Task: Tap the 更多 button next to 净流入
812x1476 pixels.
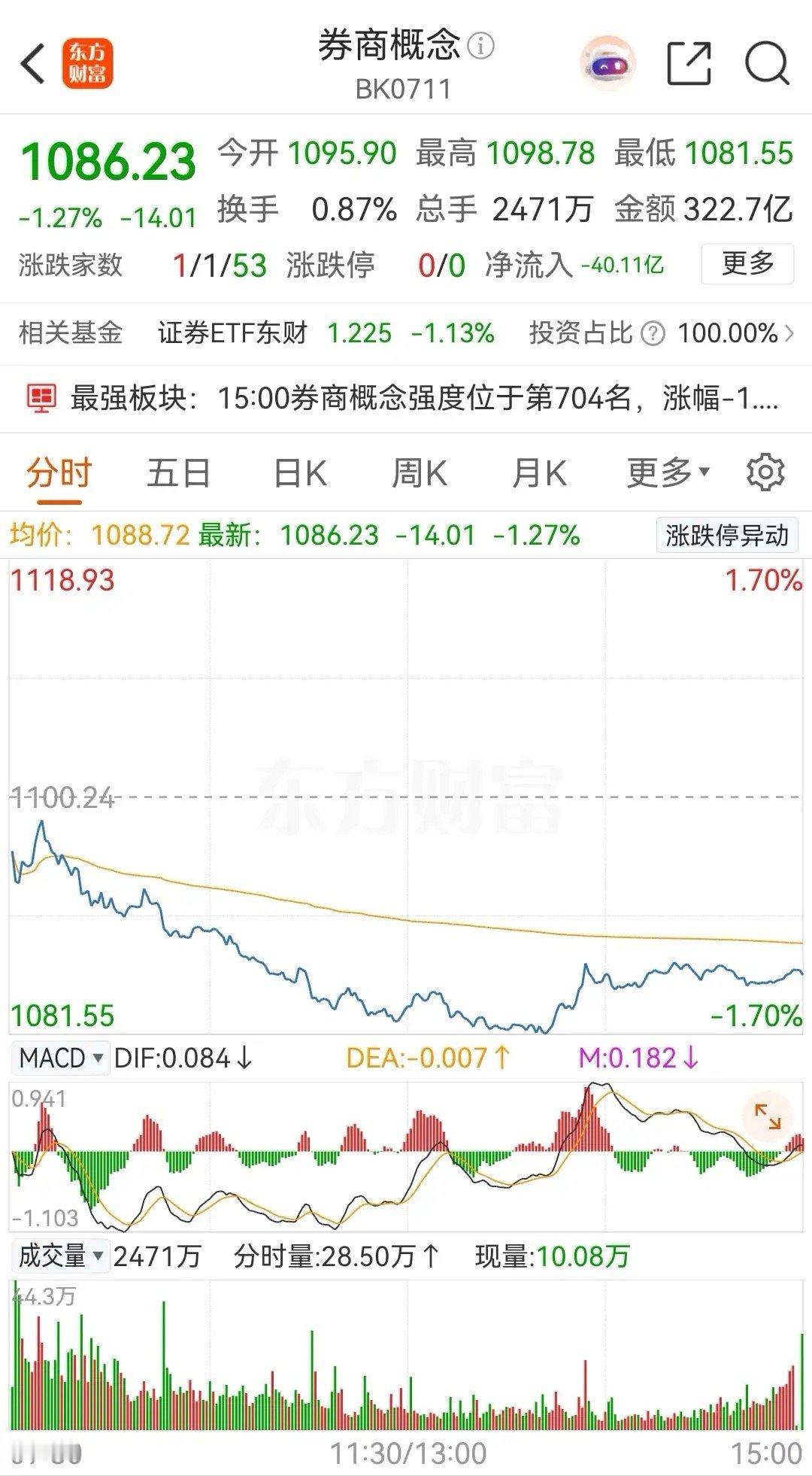Action: (747, 264)
